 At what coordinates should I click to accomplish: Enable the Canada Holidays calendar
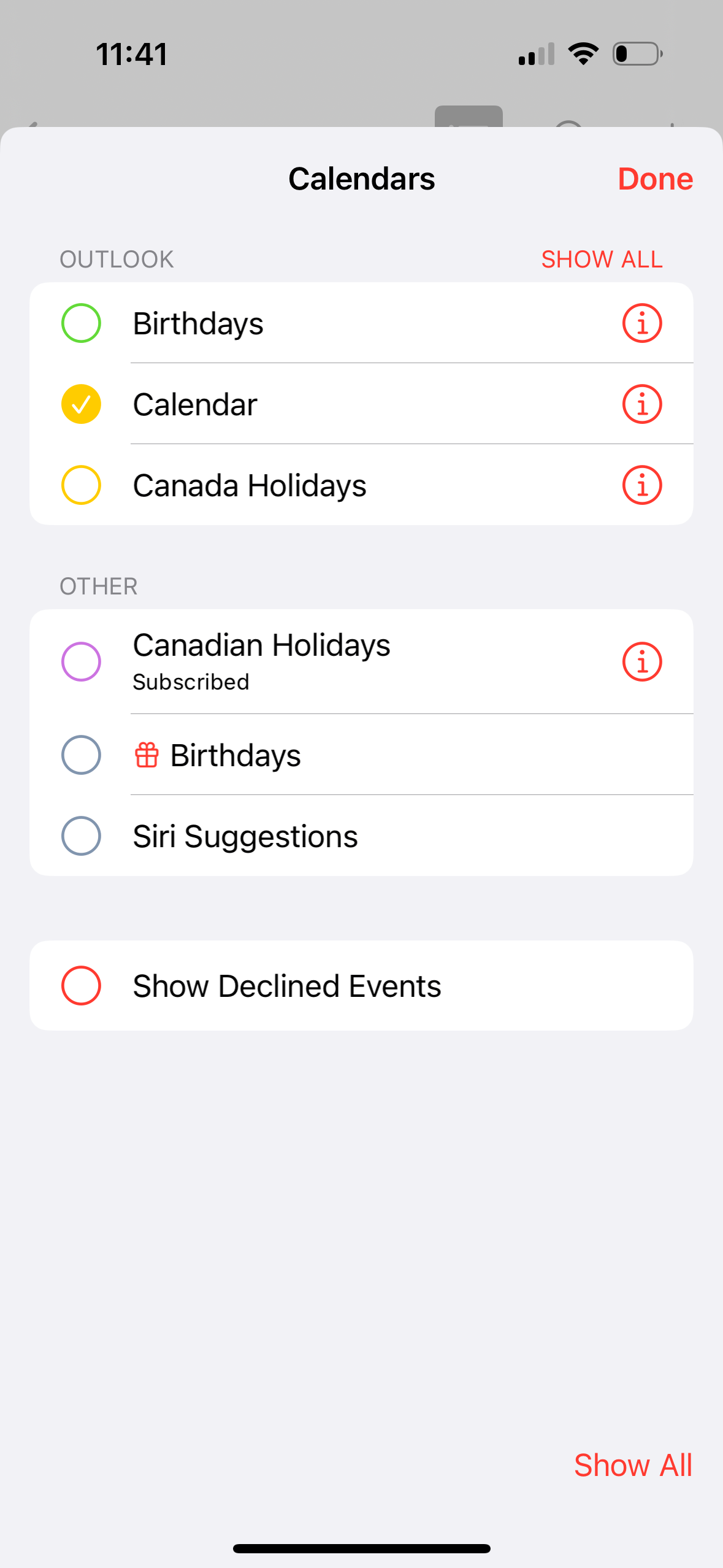(81, 485)
